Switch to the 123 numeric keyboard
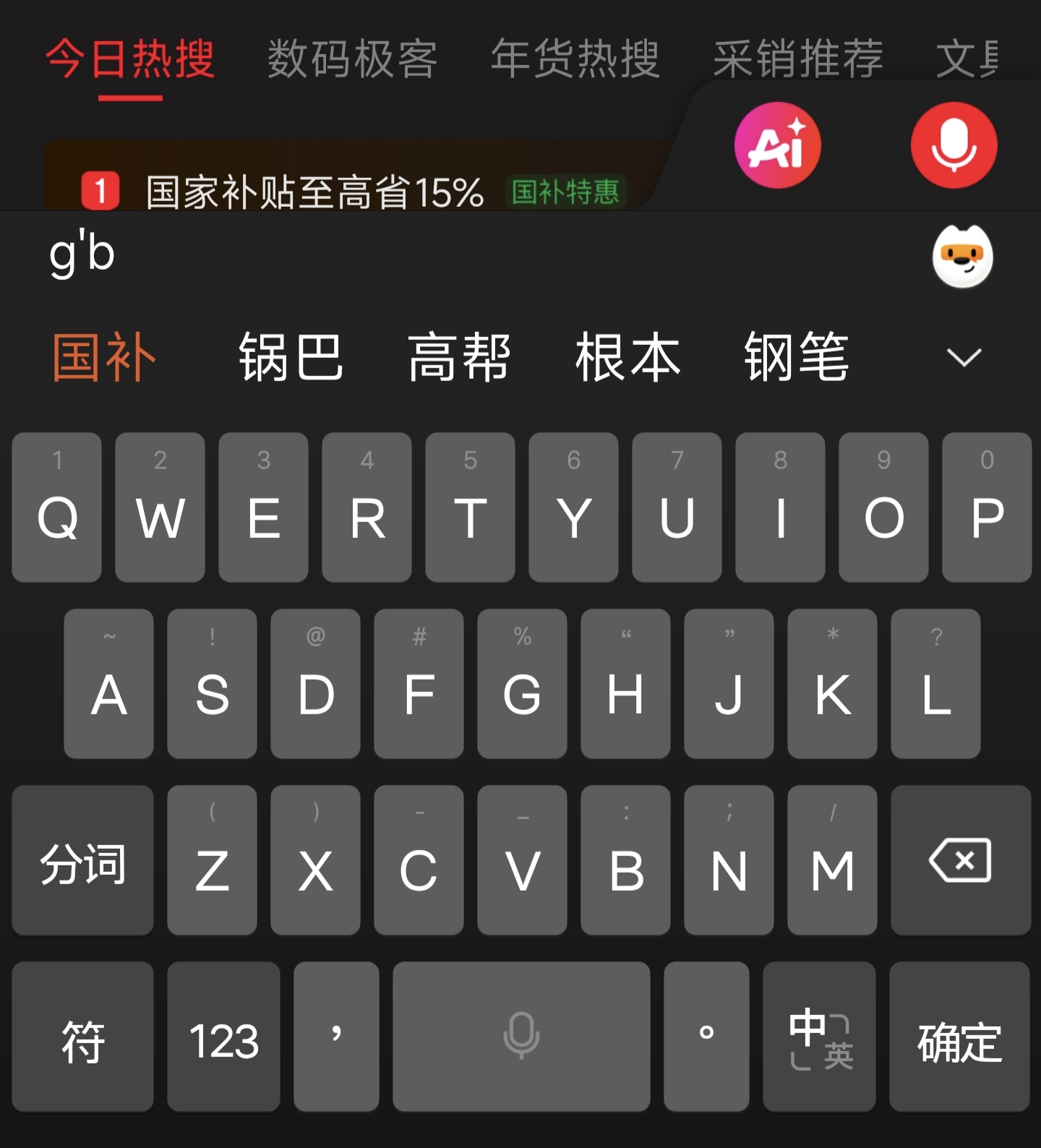Image resolution: width=1041 pixels, height=1148 pixels. [x=223, y=1037]
